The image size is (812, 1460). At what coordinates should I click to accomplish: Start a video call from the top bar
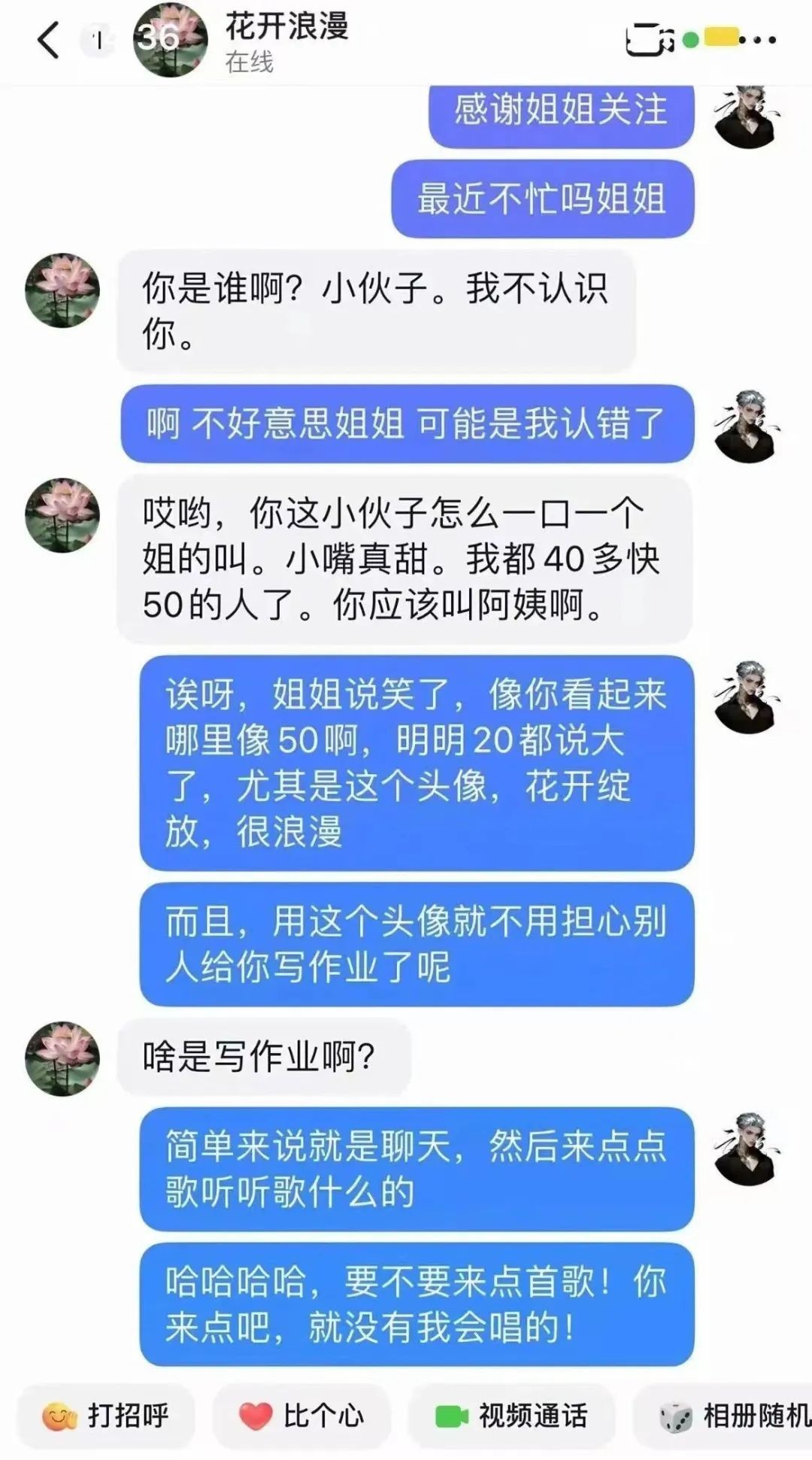click(650, 40)
